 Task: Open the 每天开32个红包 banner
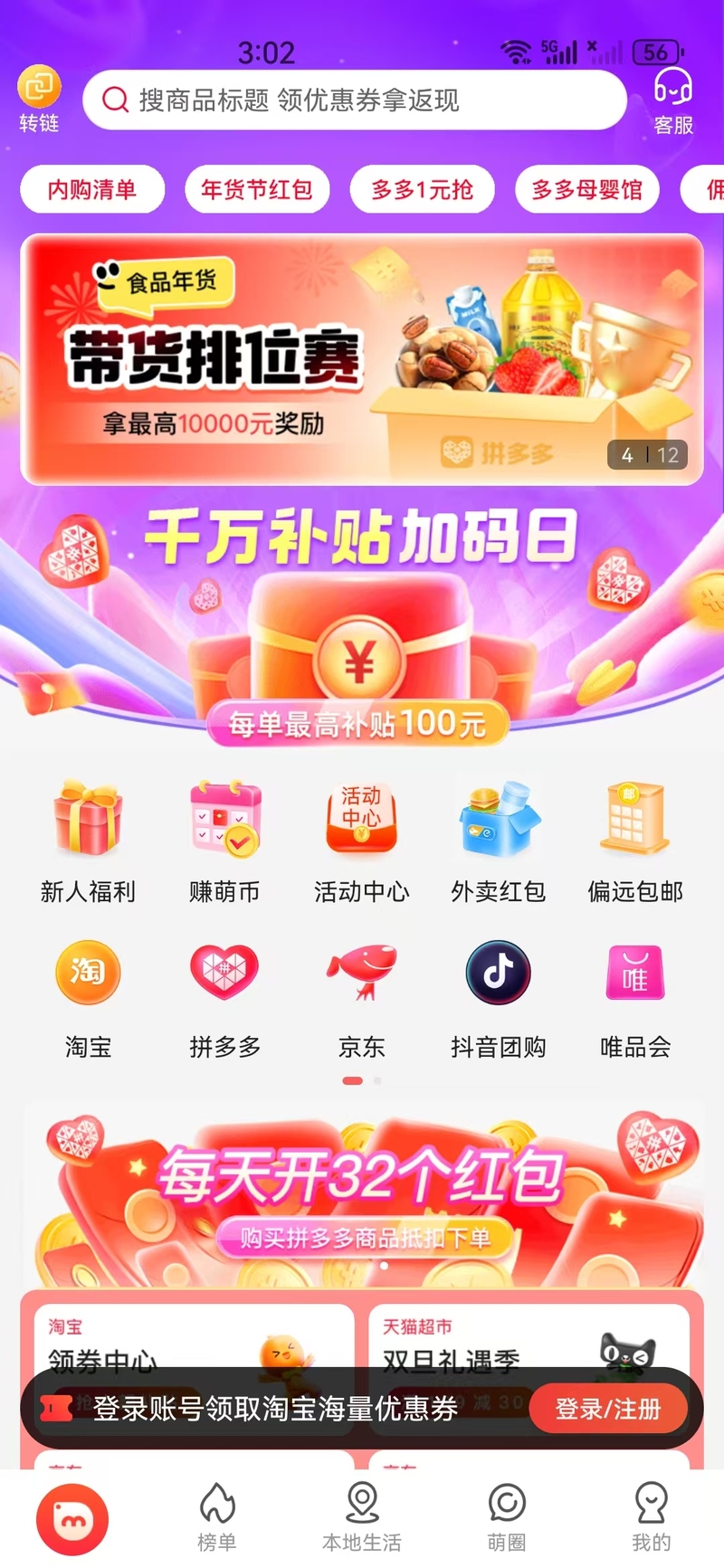click(362, 1194)
